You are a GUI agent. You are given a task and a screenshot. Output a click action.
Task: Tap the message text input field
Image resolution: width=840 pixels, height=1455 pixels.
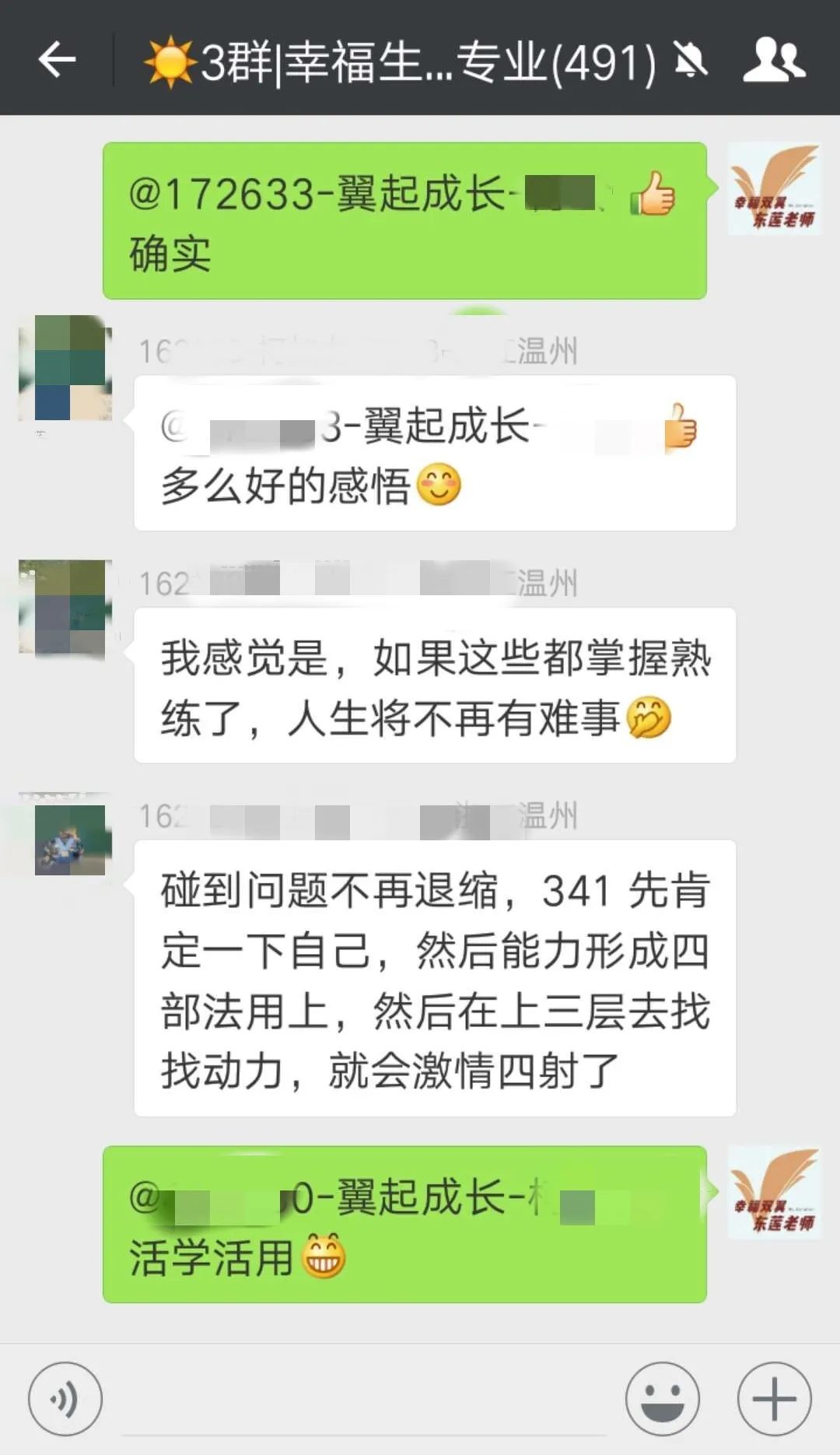(364, 1401)
